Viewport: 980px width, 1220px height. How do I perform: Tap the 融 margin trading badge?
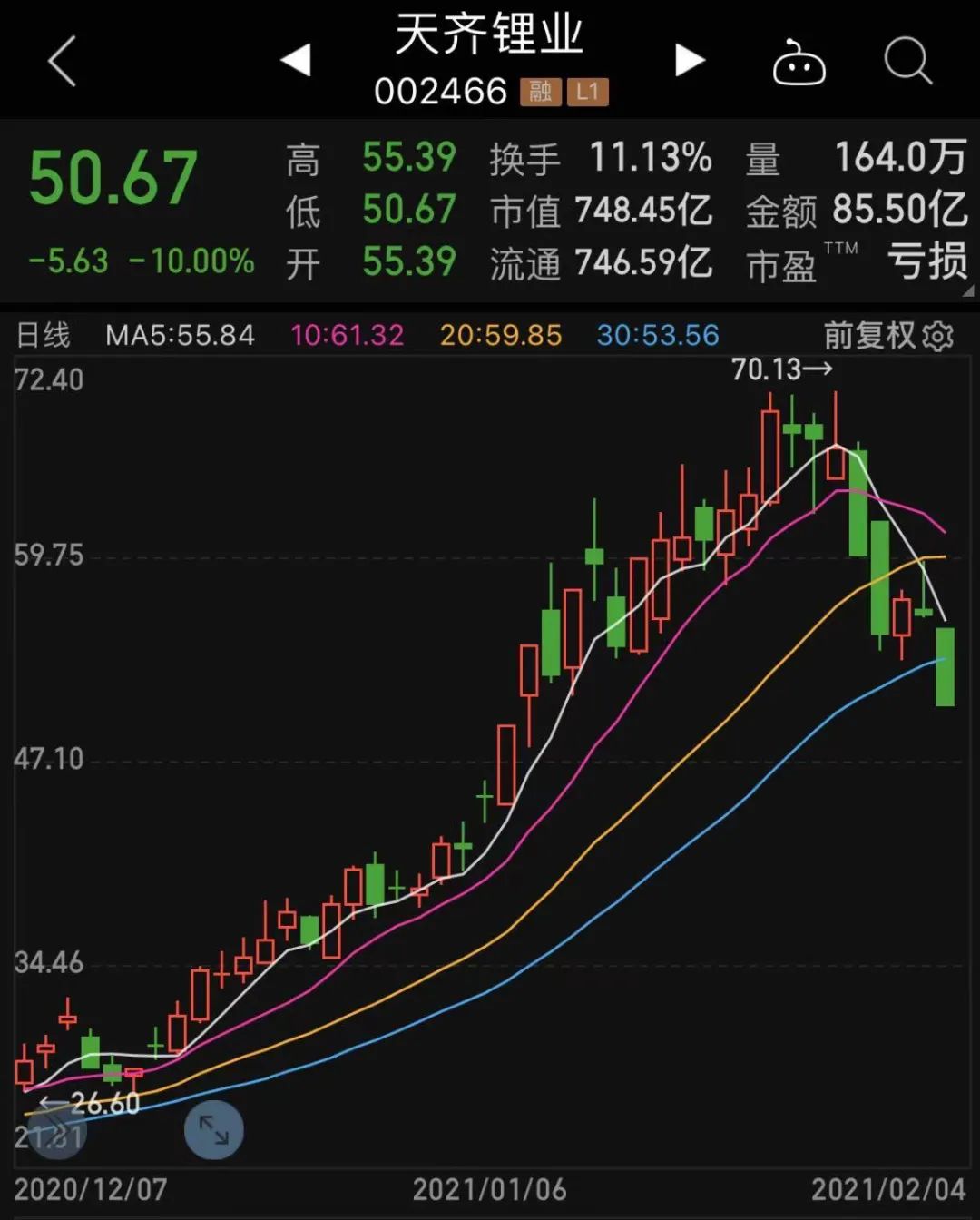click(539, 92)
